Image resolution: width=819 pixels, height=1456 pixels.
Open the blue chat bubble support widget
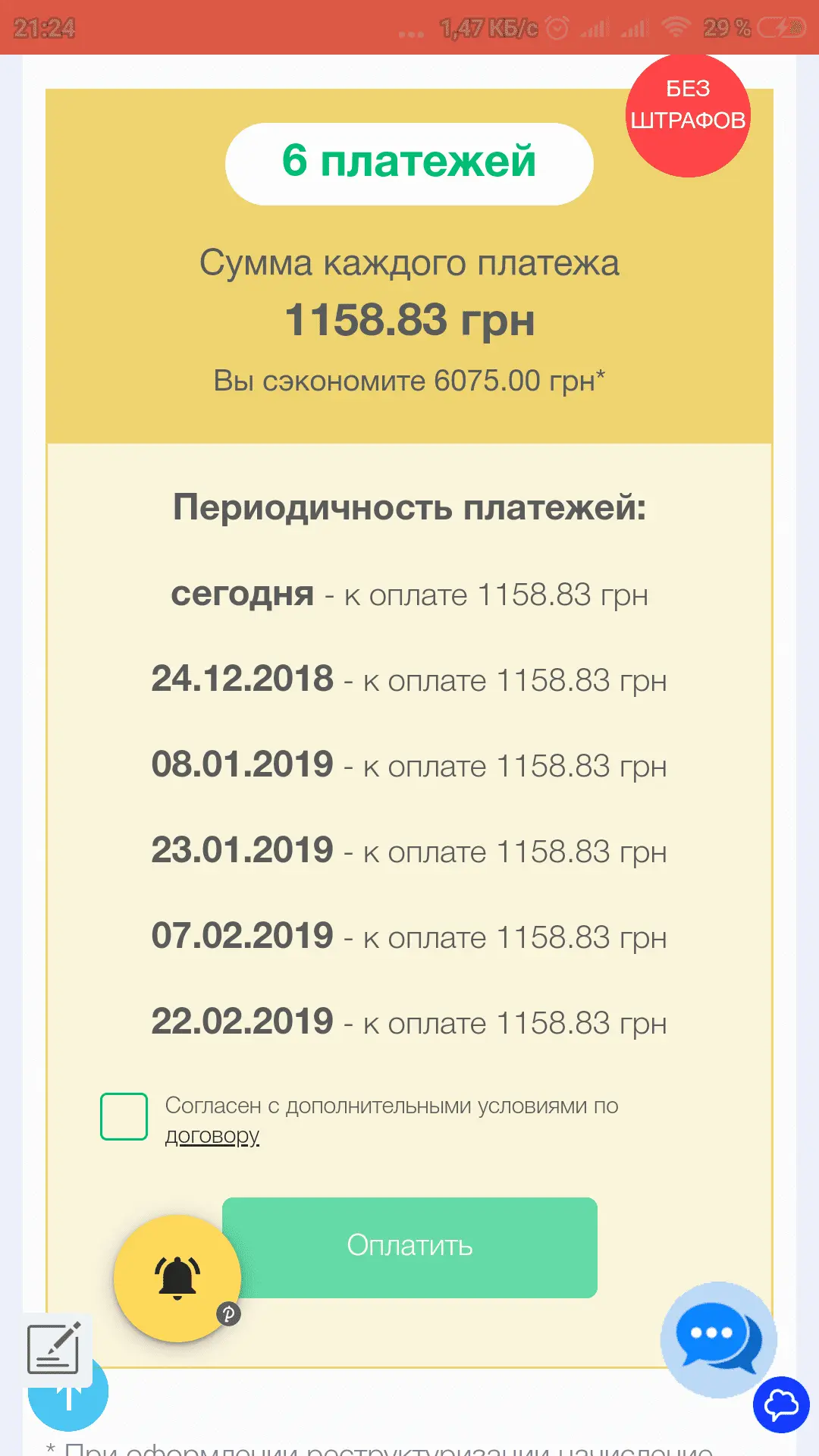point(717,1338)
